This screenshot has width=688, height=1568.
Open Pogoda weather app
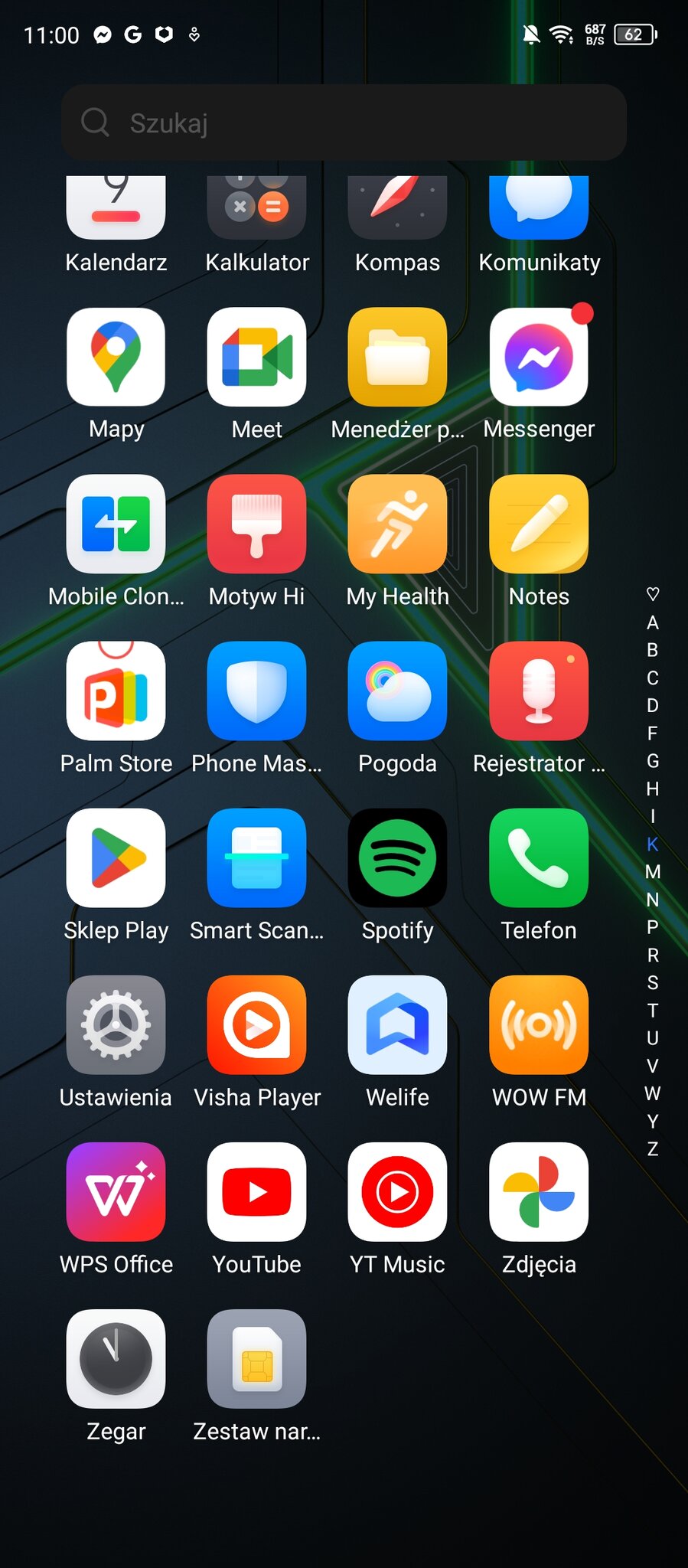pyautogui.click(x=397, y=691)
